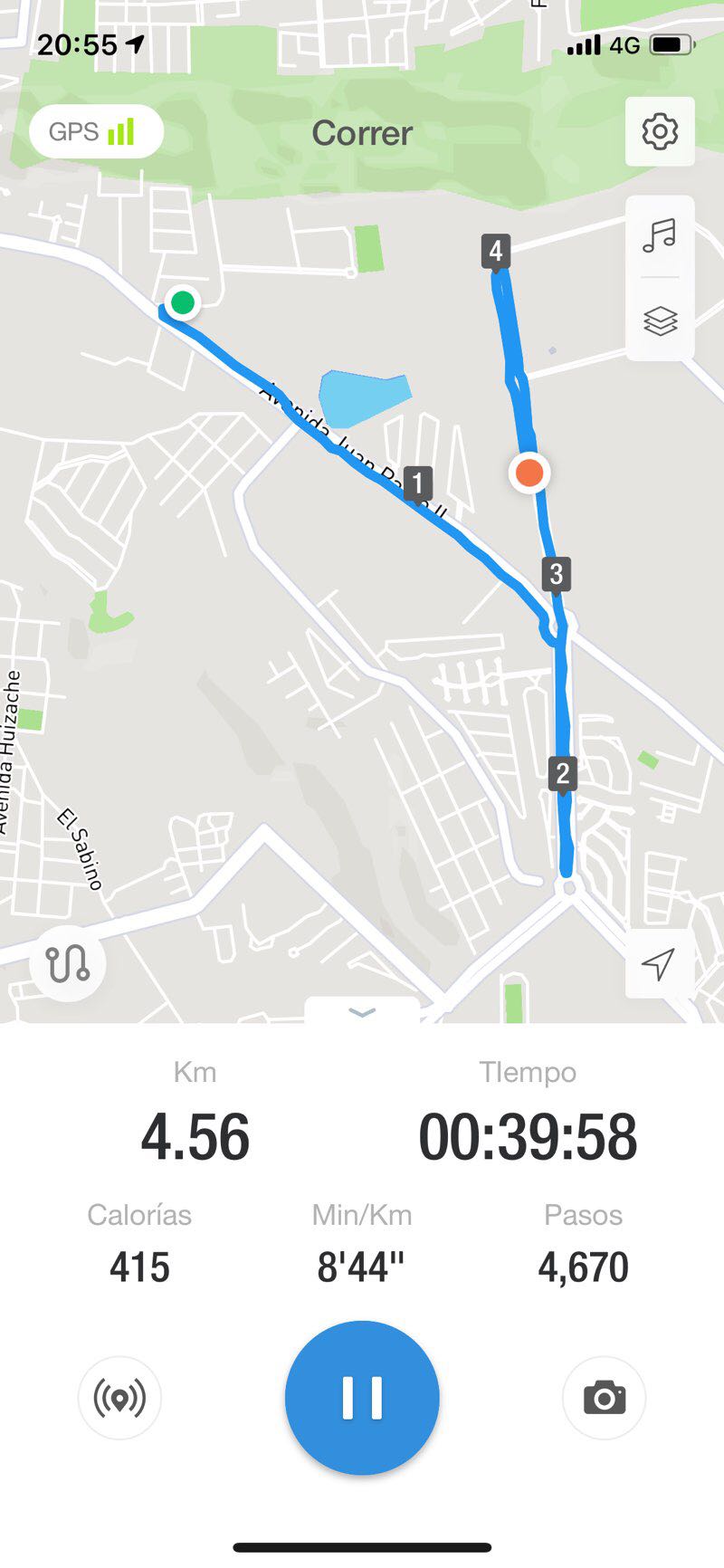Open the settings gear

pyautogui.click(x=660, y=132)
